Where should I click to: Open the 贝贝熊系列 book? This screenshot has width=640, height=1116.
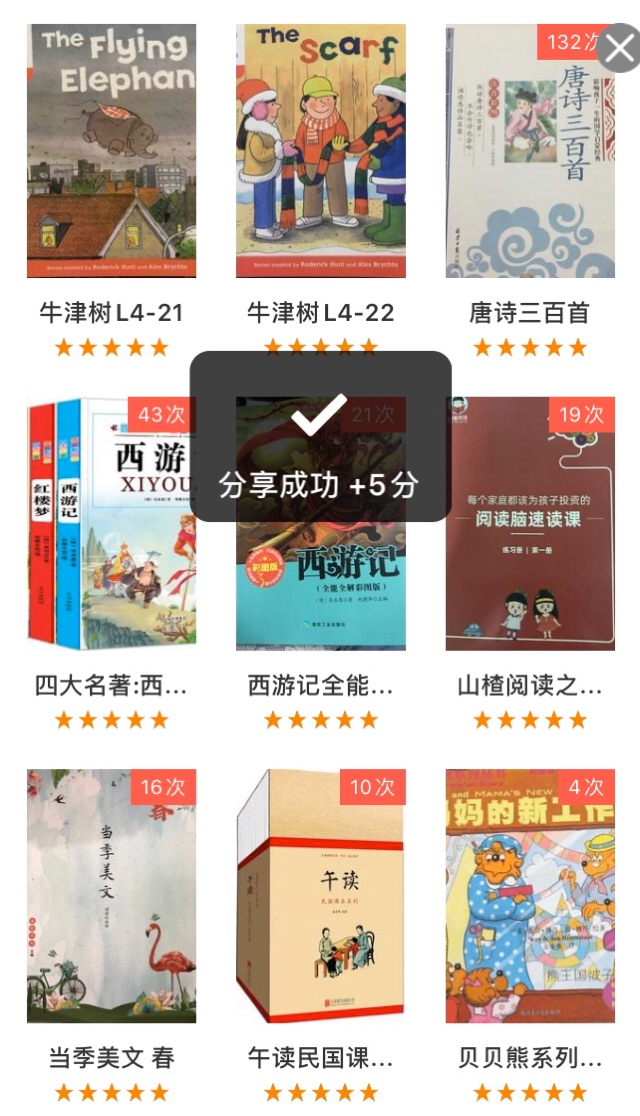point(530,896)
